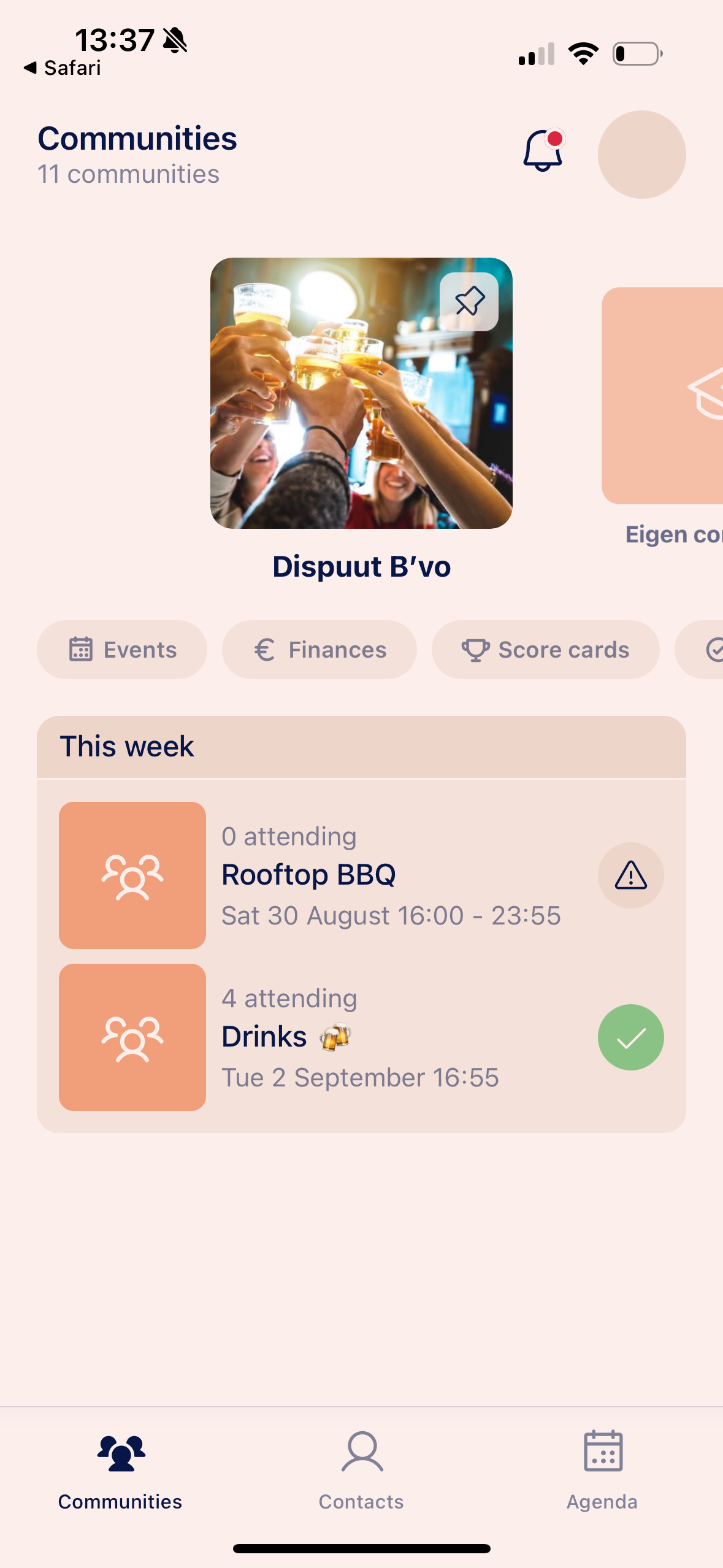
Task: Switch to the Contacts tab
Action: coord(361,1471)
